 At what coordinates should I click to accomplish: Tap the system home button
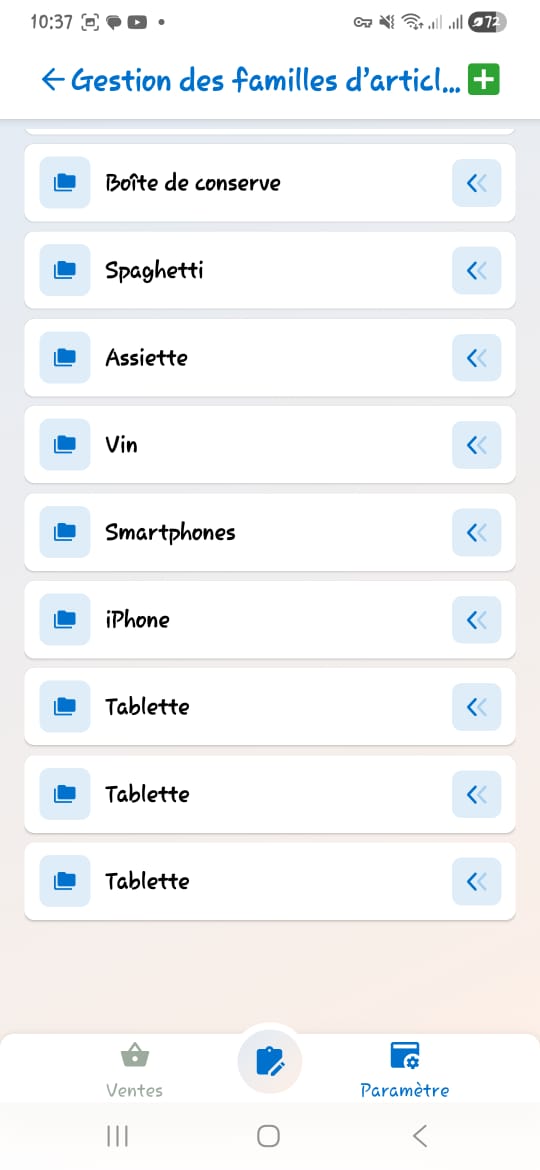269,1136
